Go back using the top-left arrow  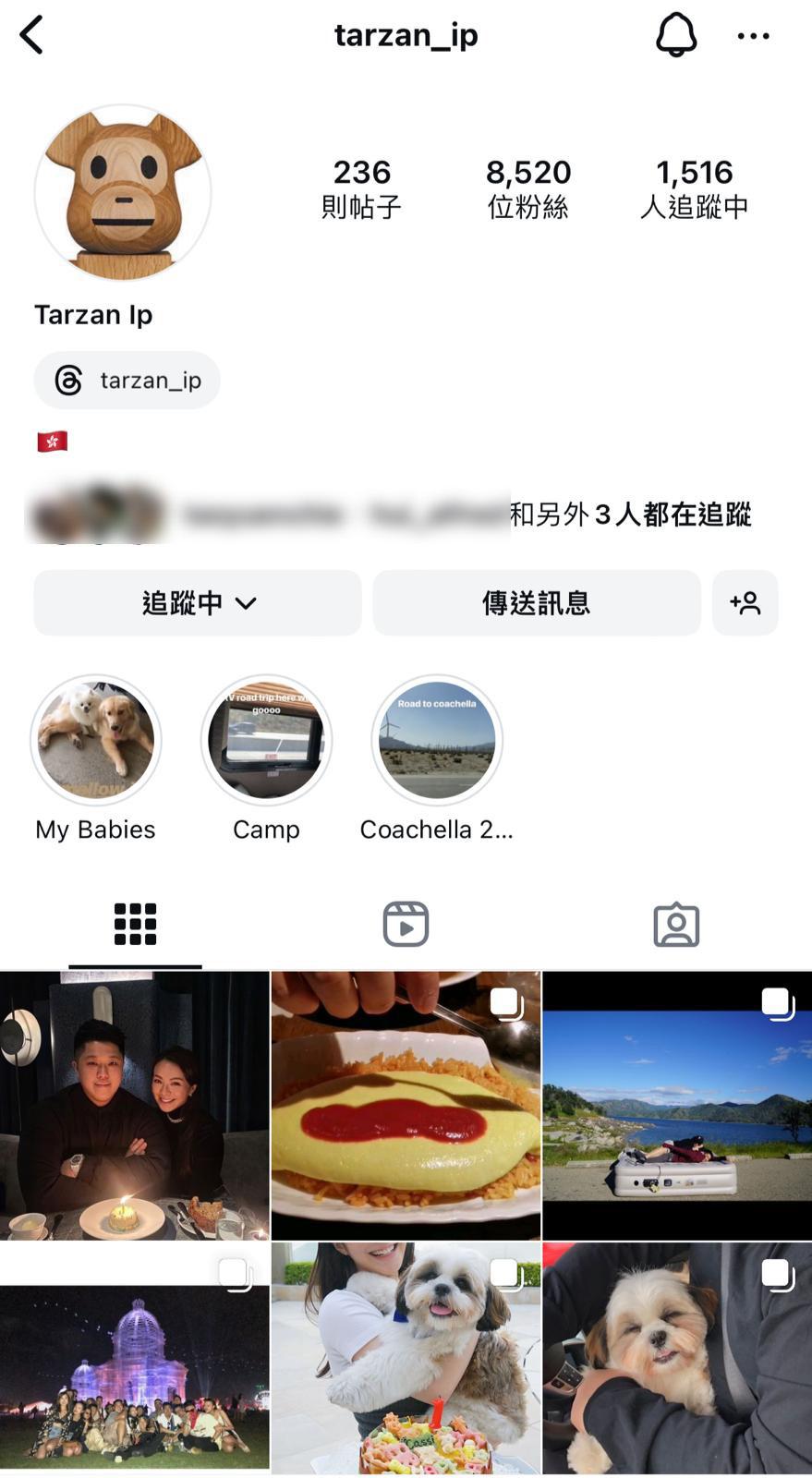pyautogui.click(x=31, y=36)
